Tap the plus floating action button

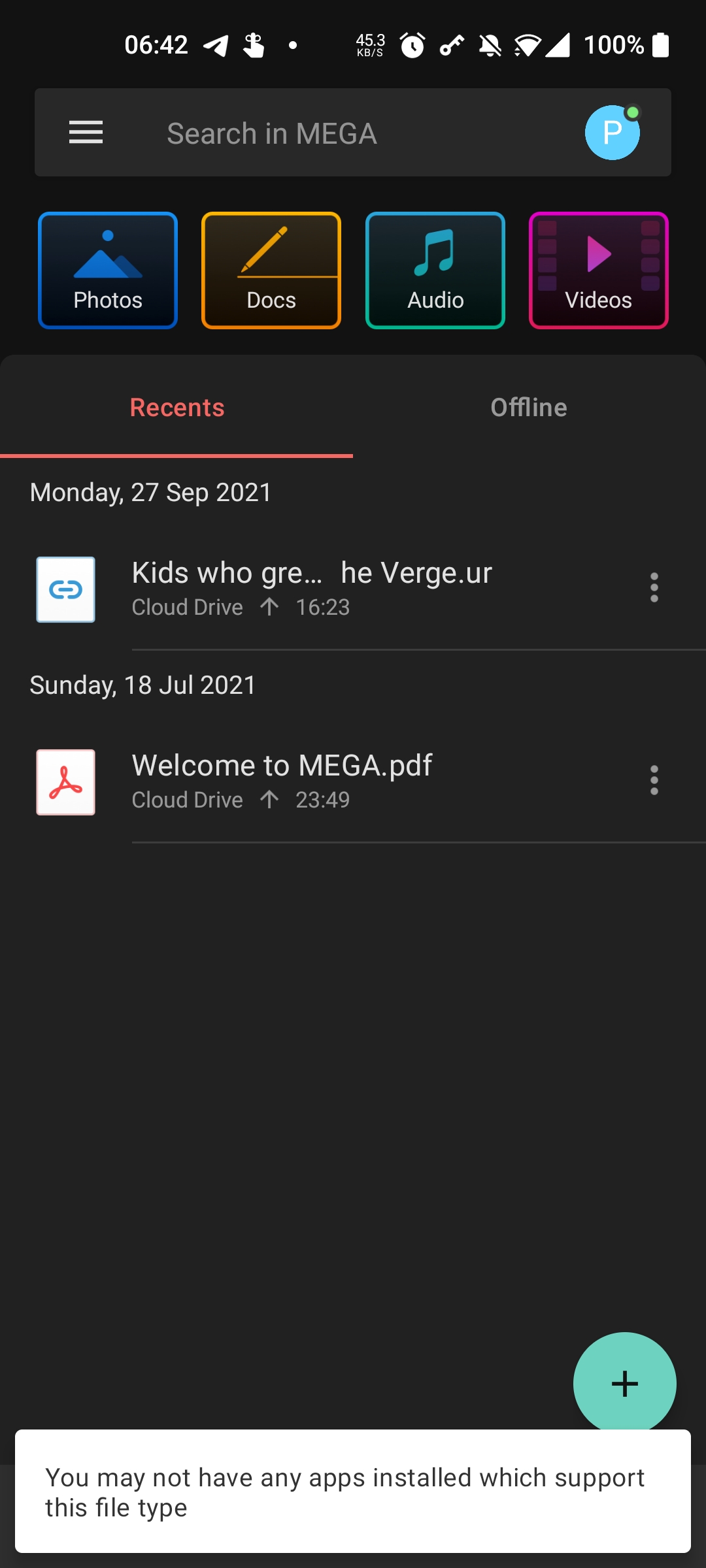click(624, 1383)
